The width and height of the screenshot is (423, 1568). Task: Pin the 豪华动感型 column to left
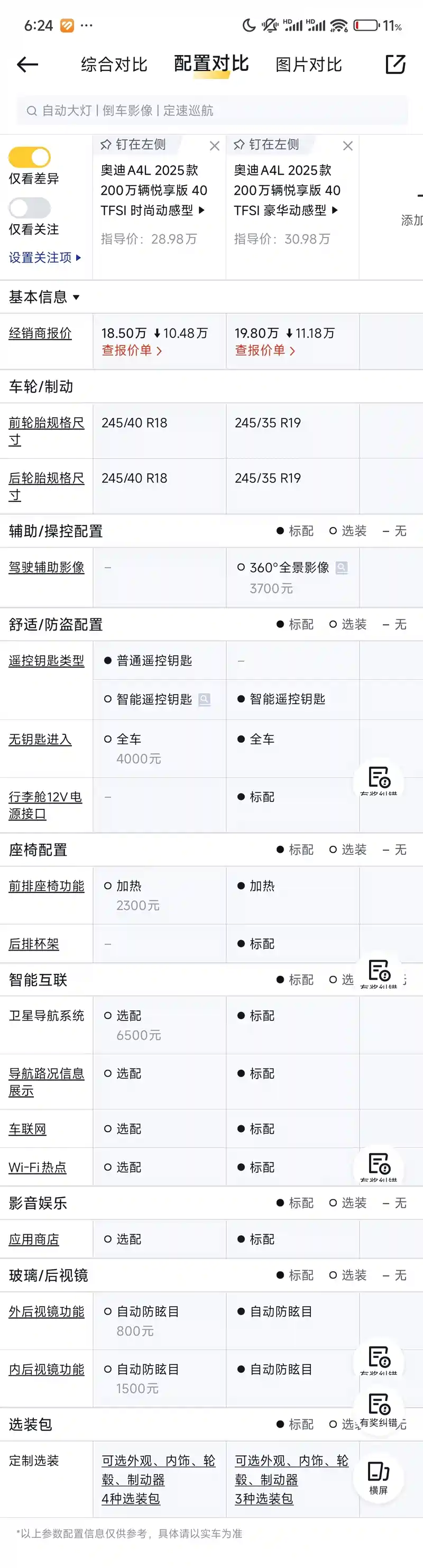pos(266,144)
